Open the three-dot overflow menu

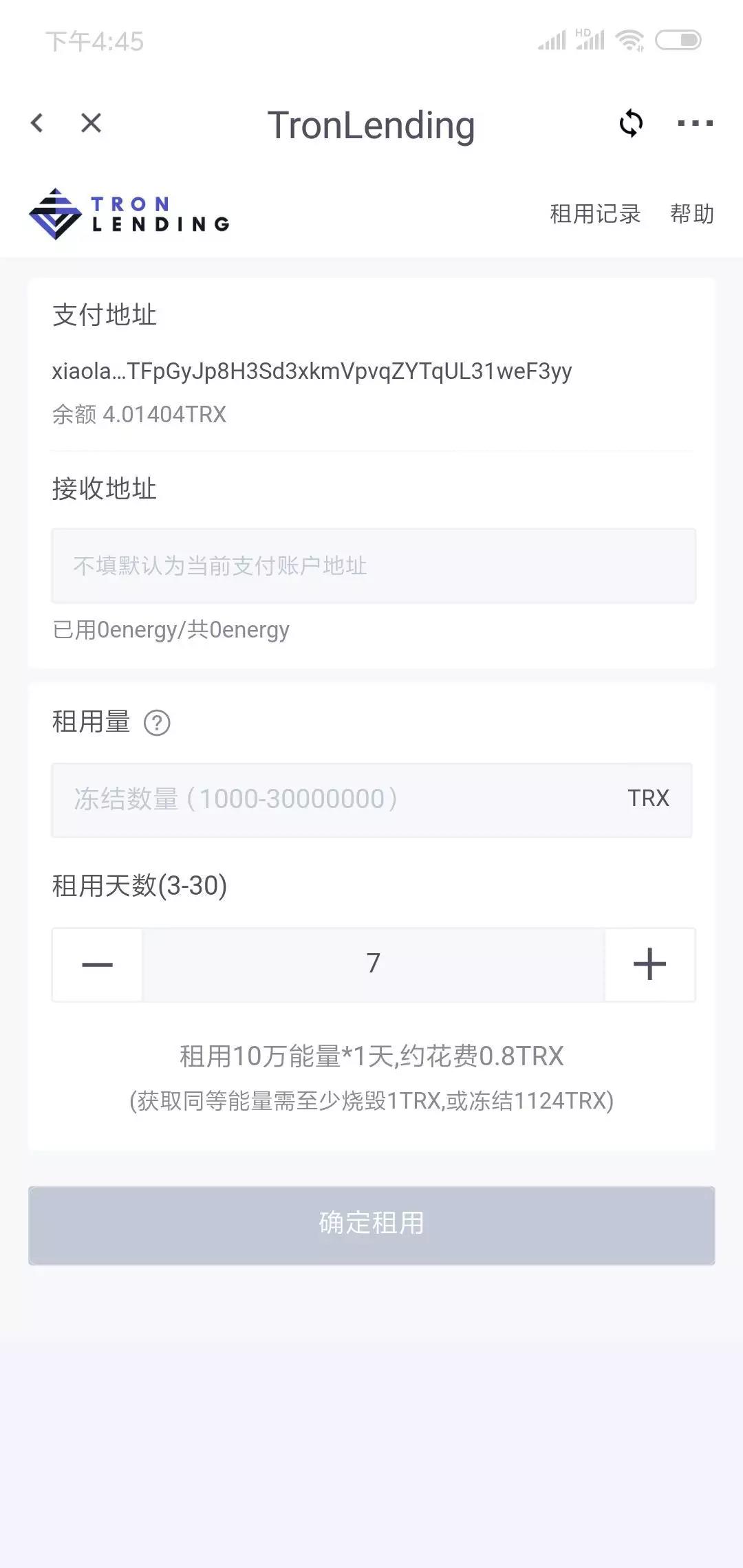[695, 124]
